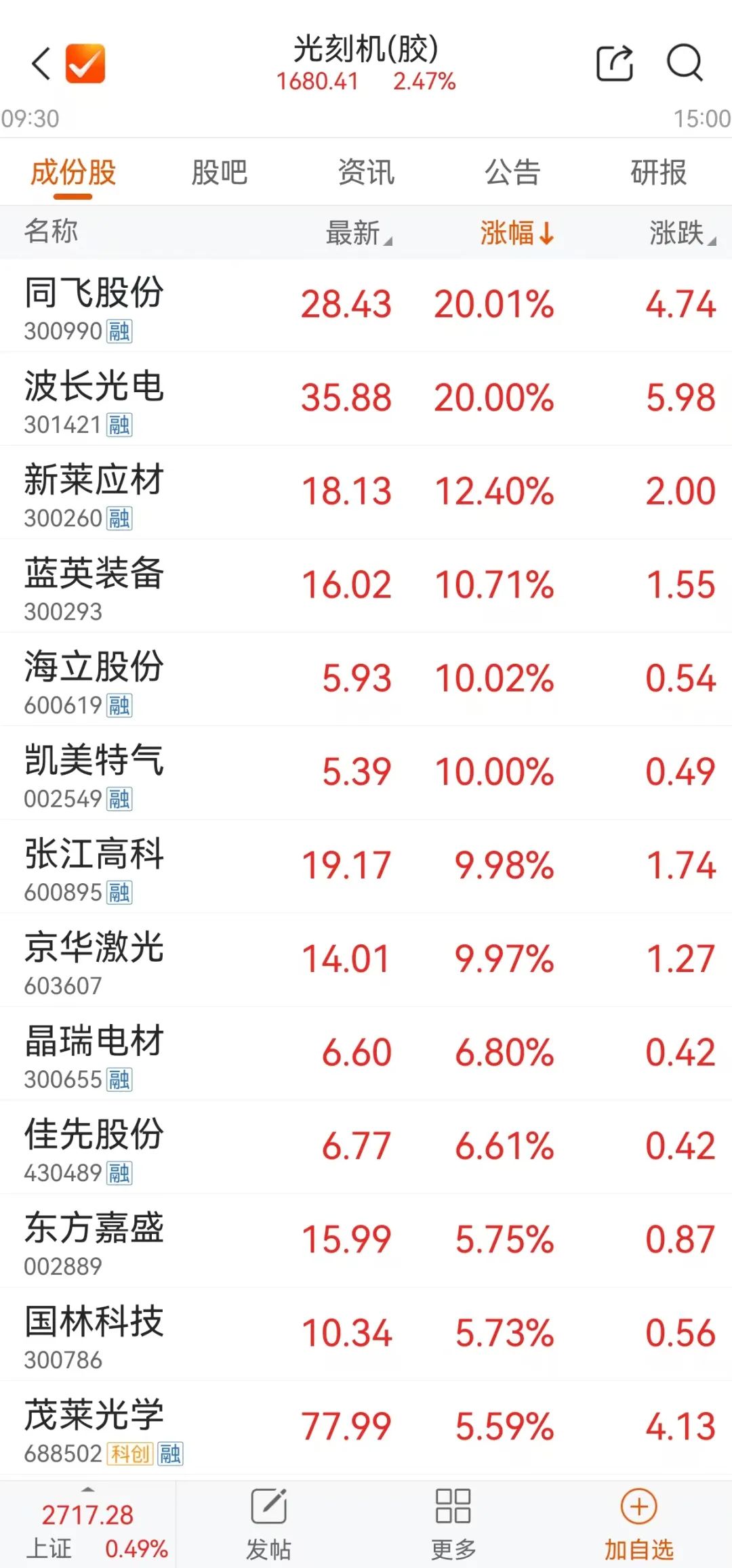Tap 发帖 to write a post
The height and width of the screenshot is (1568, 732).
pos(268,1524)
